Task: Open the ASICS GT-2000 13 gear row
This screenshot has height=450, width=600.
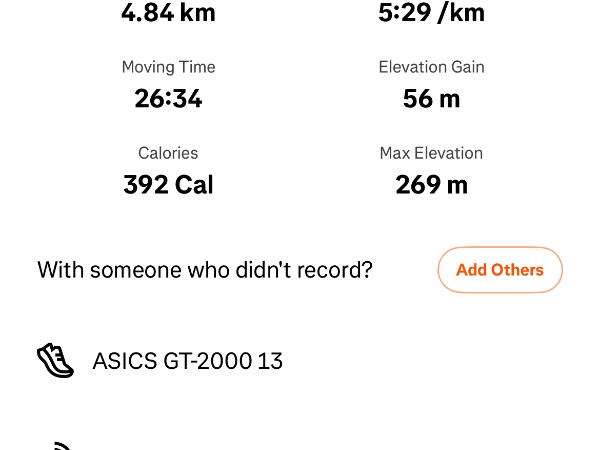Action: click(187, 361)
